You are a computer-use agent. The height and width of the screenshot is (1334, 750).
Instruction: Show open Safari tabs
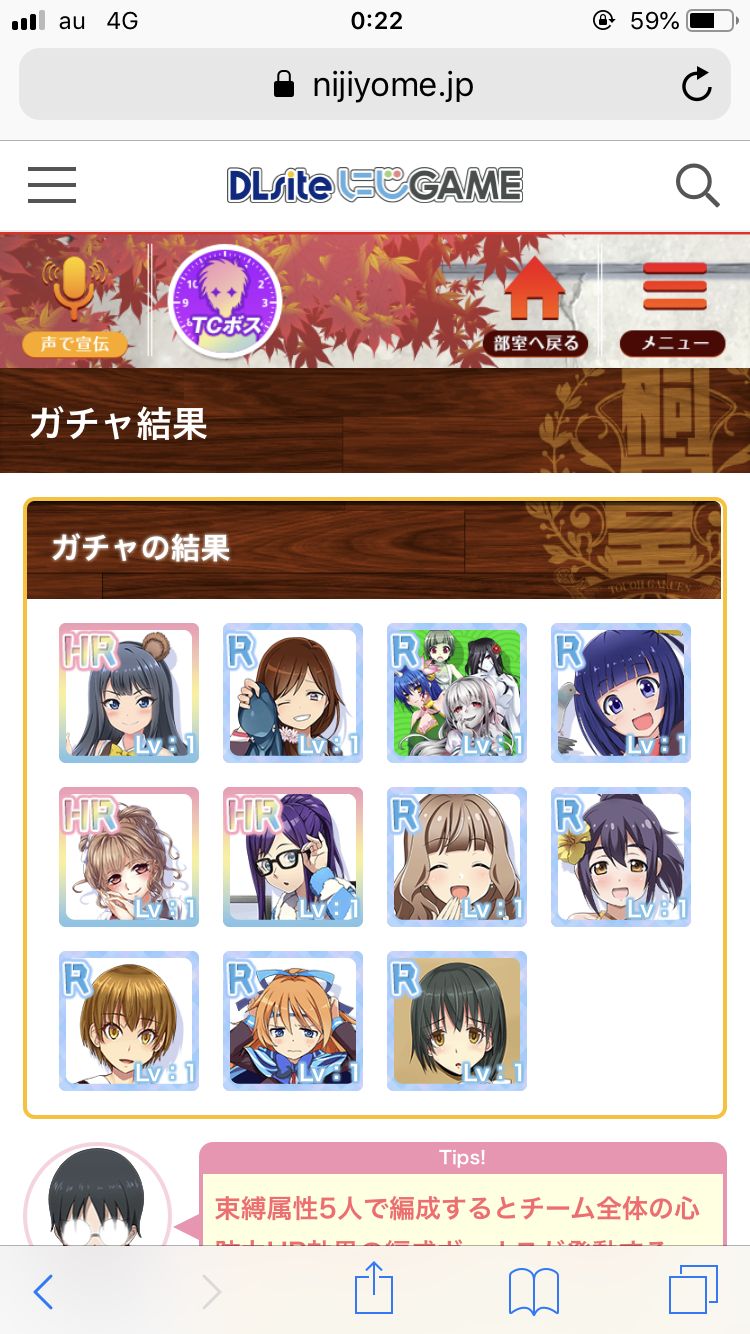click(693, 1292)
